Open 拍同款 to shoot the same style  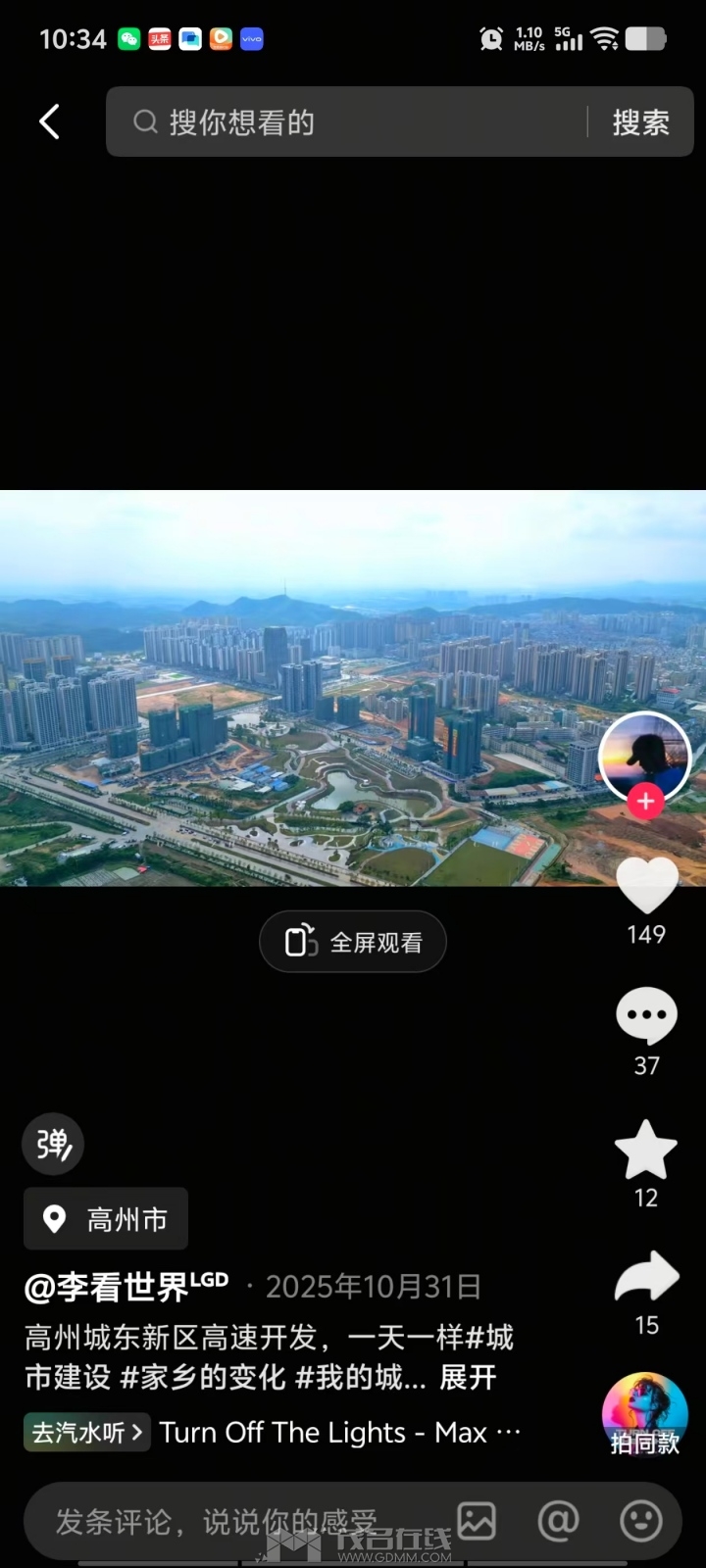pyautogui.click(x=644, y=1414)
